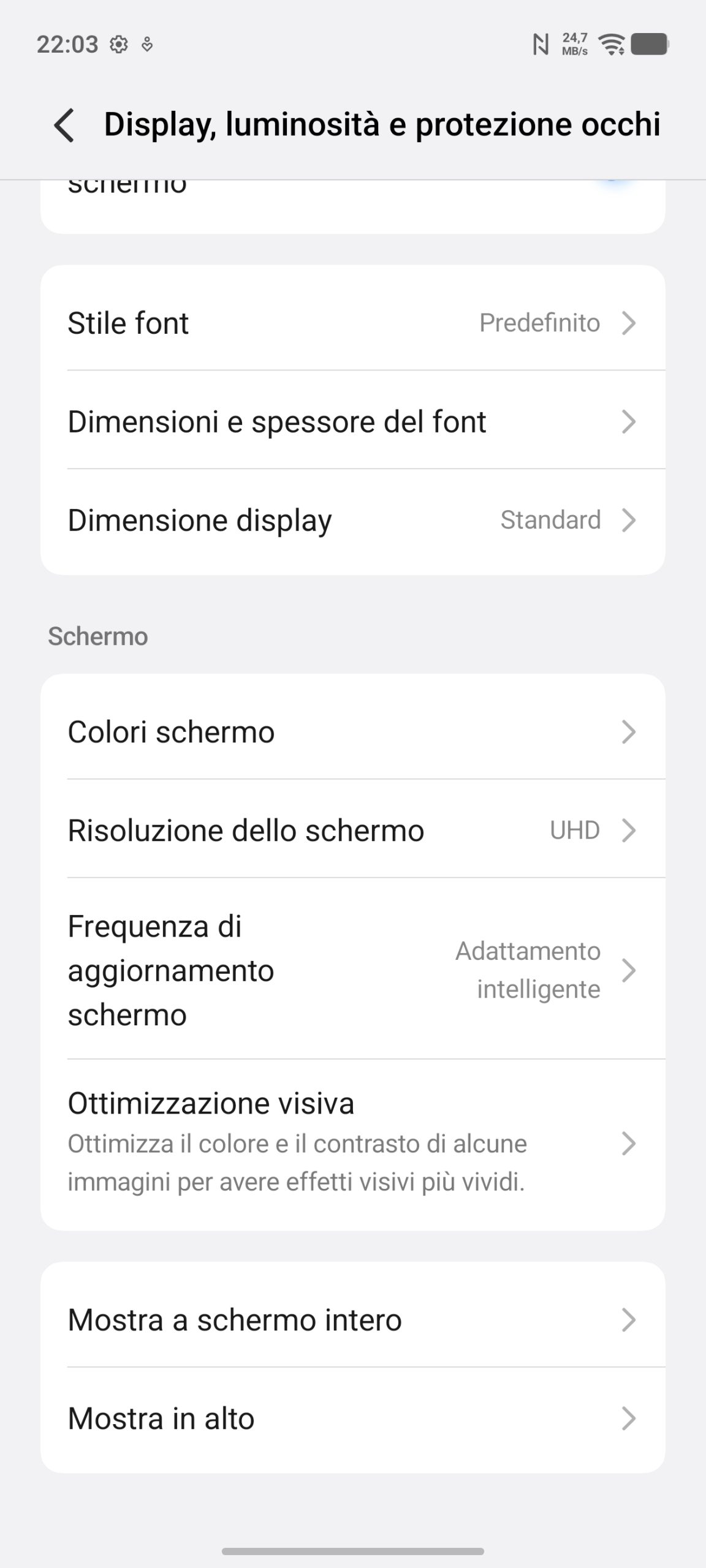The height and width of the screenshot is (1568, 706).
Task: Select Dimensione display option
Action: 352,520
